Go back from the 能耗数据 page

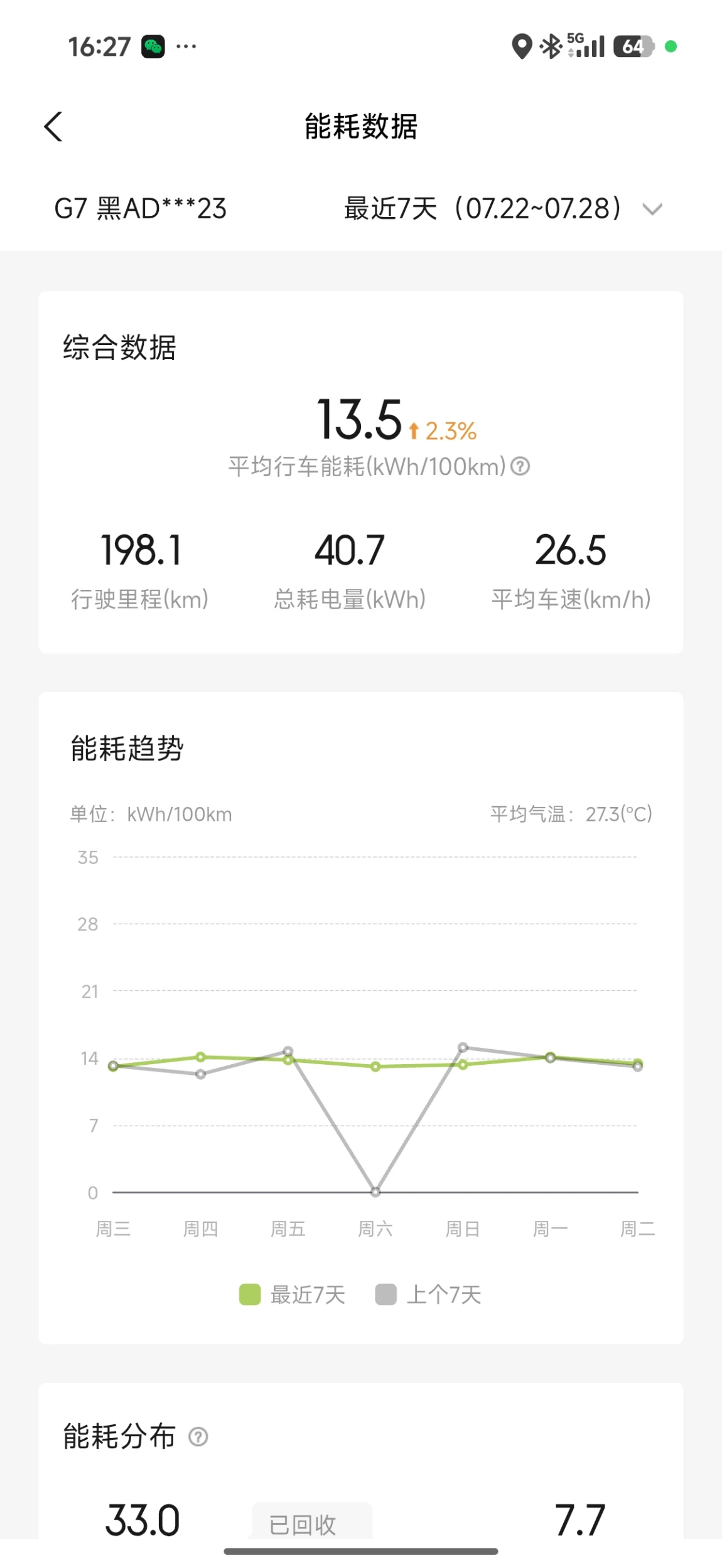pos(53,127)
